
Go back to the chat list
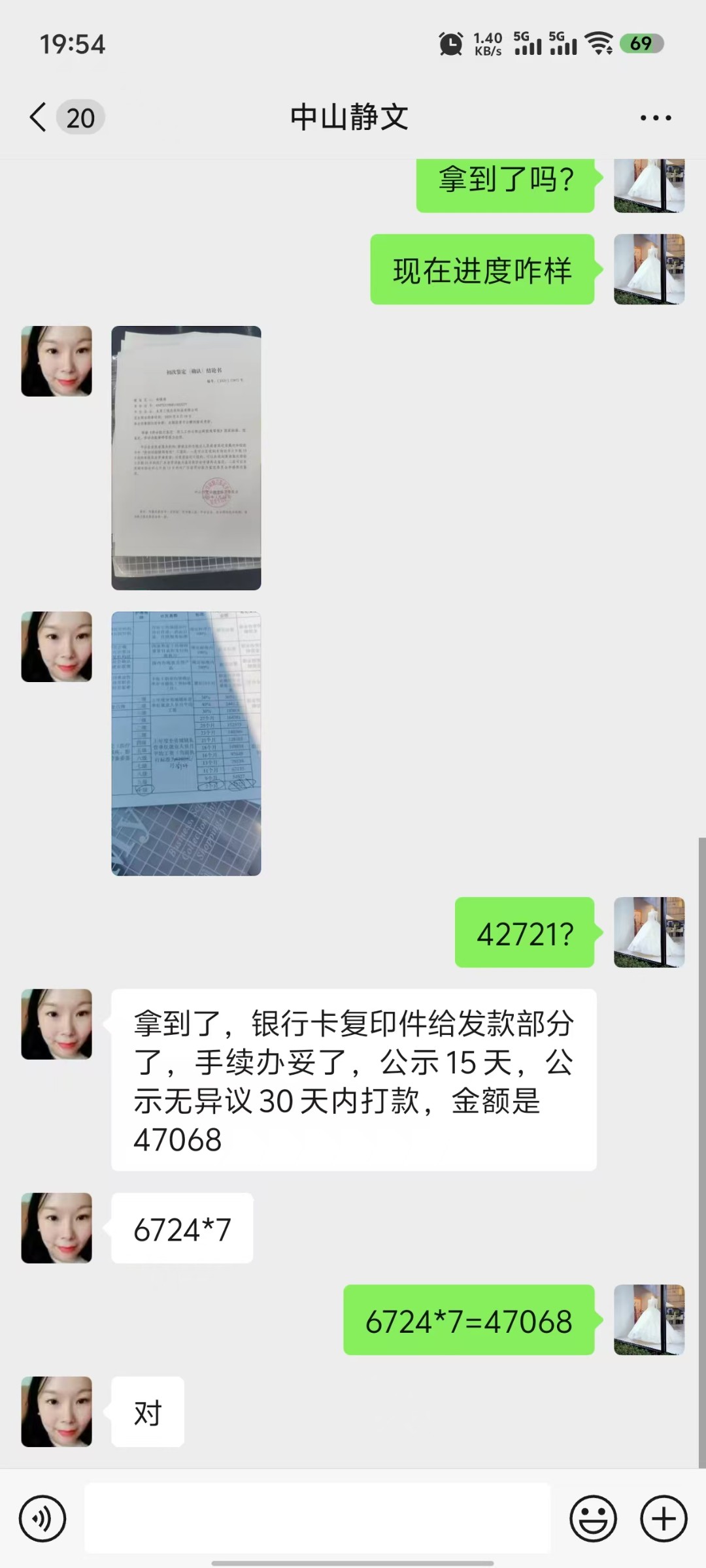tap(39, 118)
